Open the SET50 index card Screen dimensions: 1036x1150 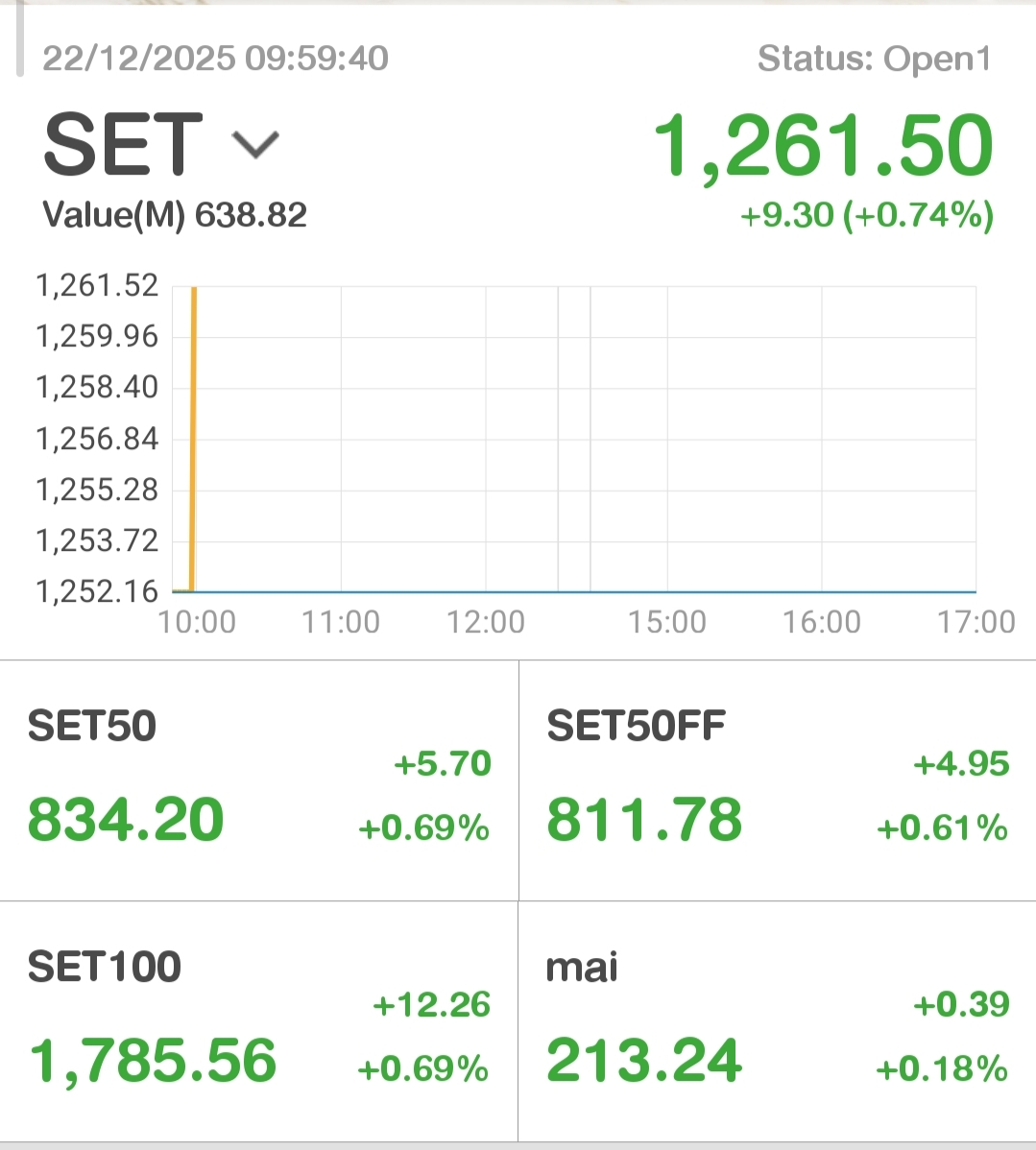click(258, 780)
